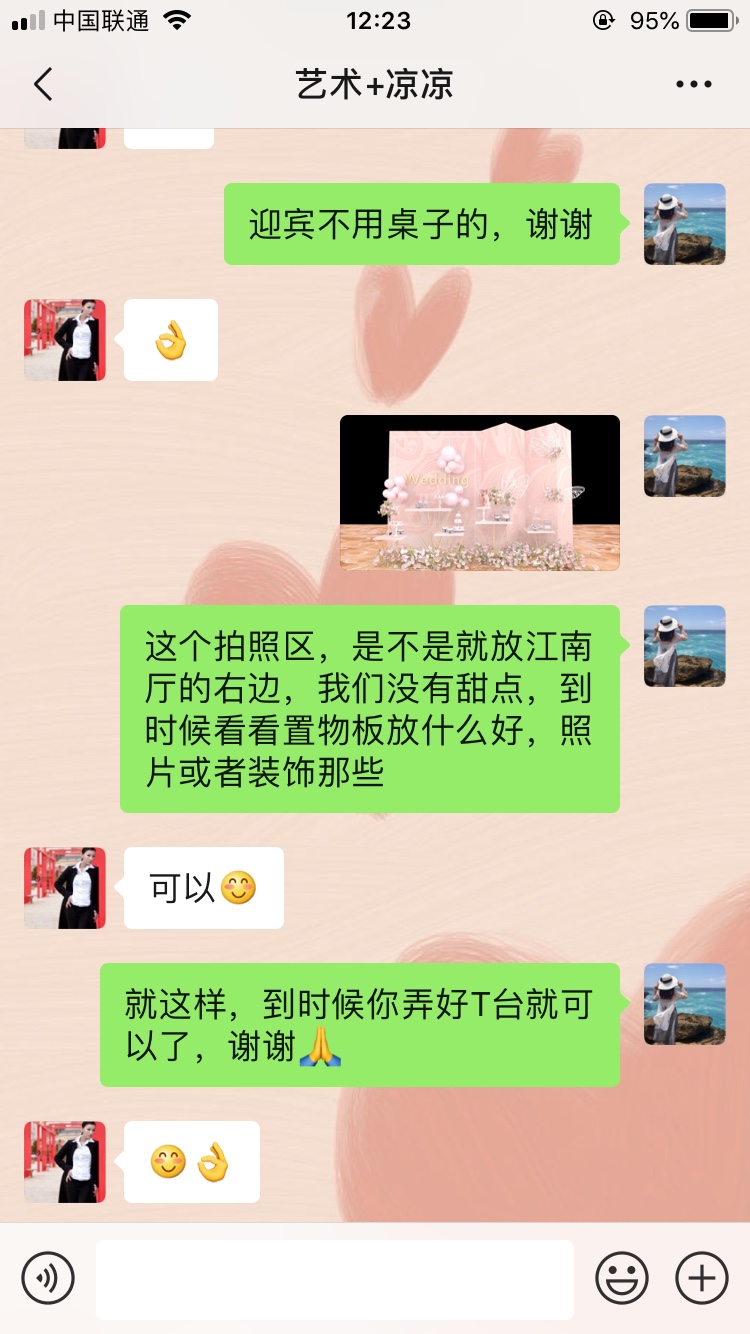This screenshot has width=750, height=1334.
Task: Open the pink wedding backdrop image
Action: coord(479,493)
